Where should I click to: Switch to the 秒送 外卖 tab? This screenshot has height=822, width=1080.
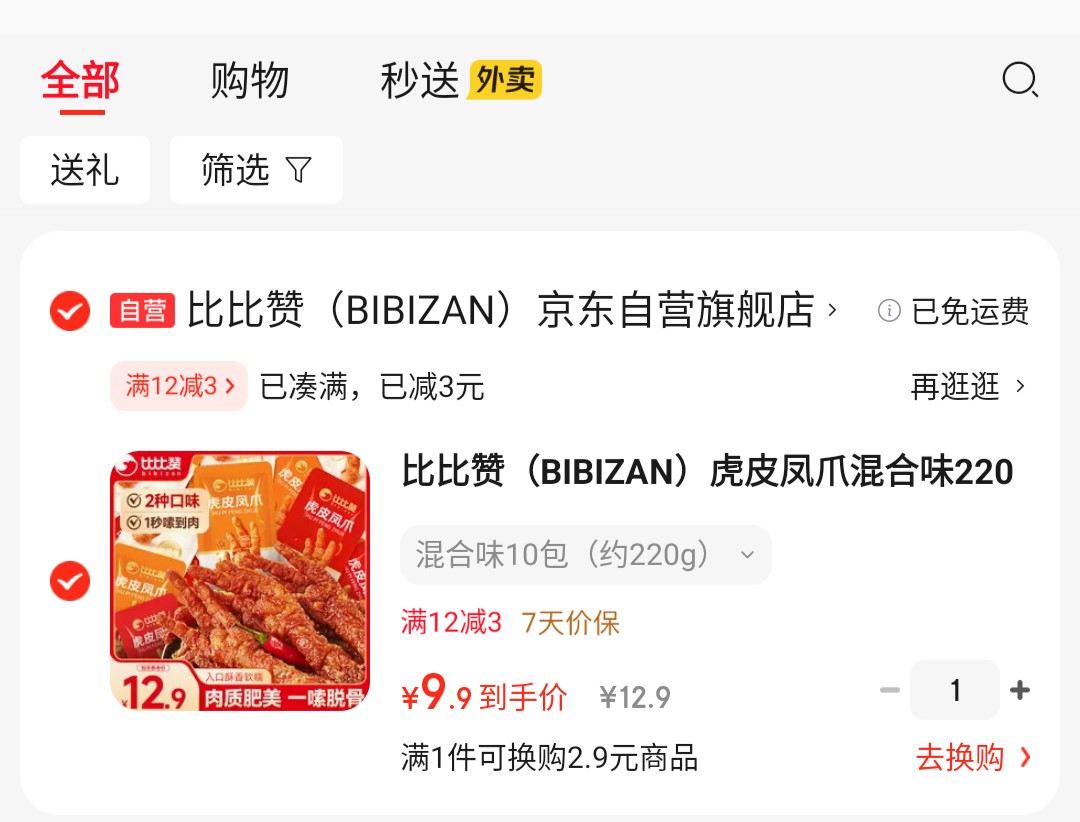460,80
